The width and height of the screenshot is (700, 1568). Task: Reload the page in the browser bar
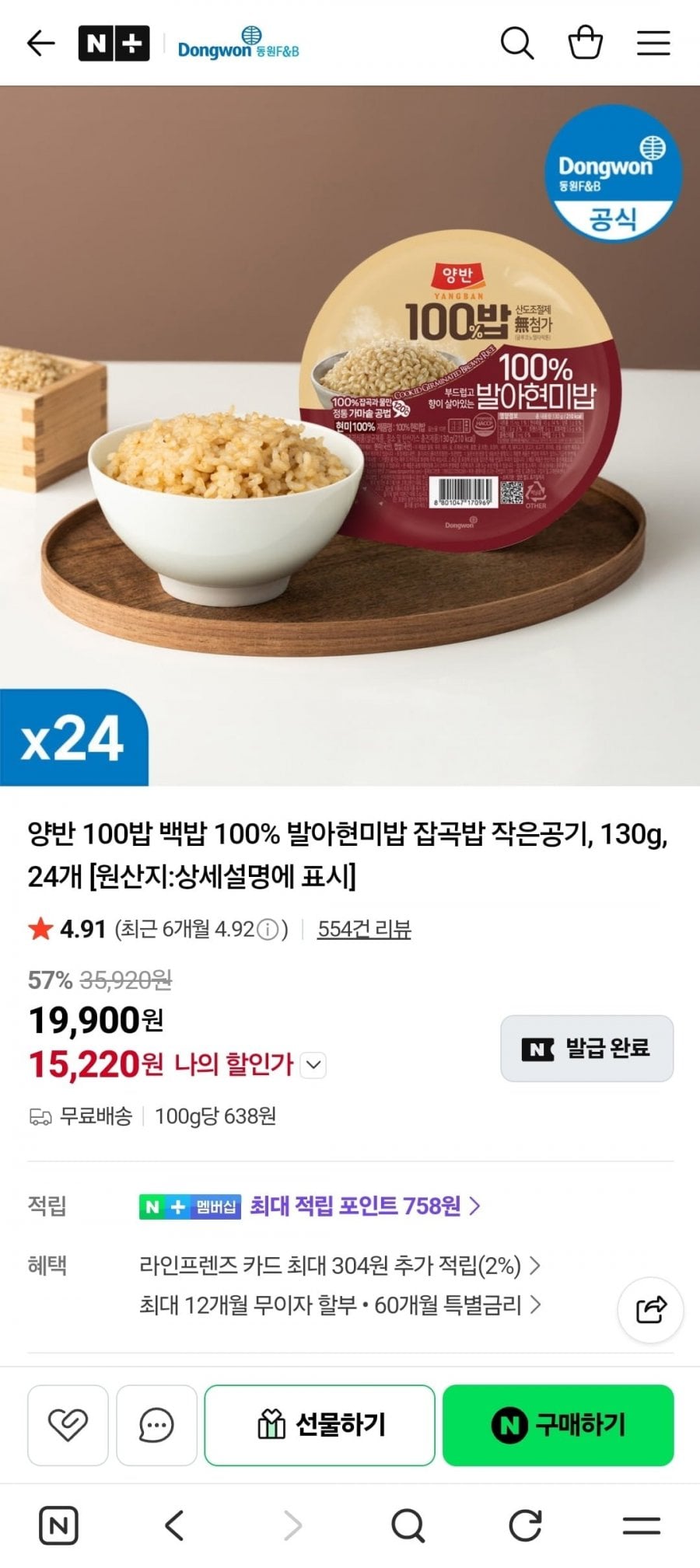(x=525, y=1525)
